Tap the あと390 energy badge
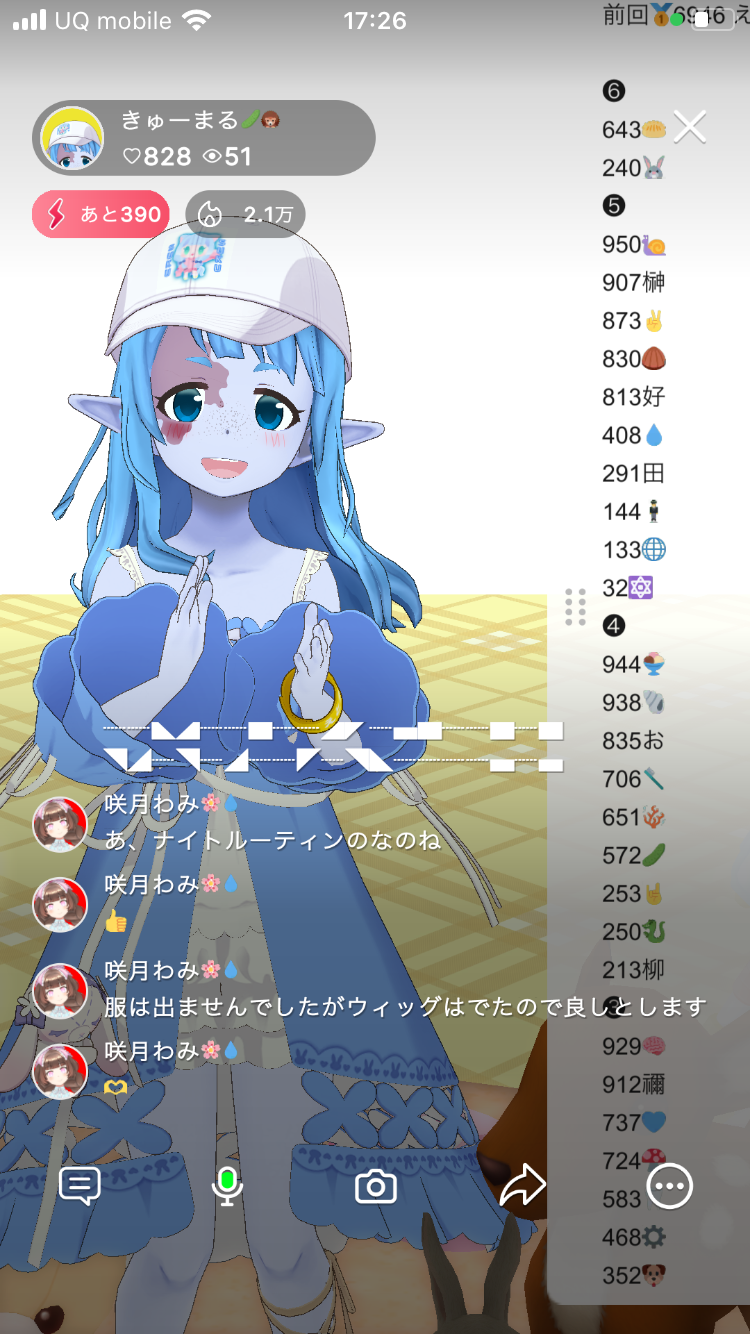This screenshot has height=1334, width=750. (101, 214)
